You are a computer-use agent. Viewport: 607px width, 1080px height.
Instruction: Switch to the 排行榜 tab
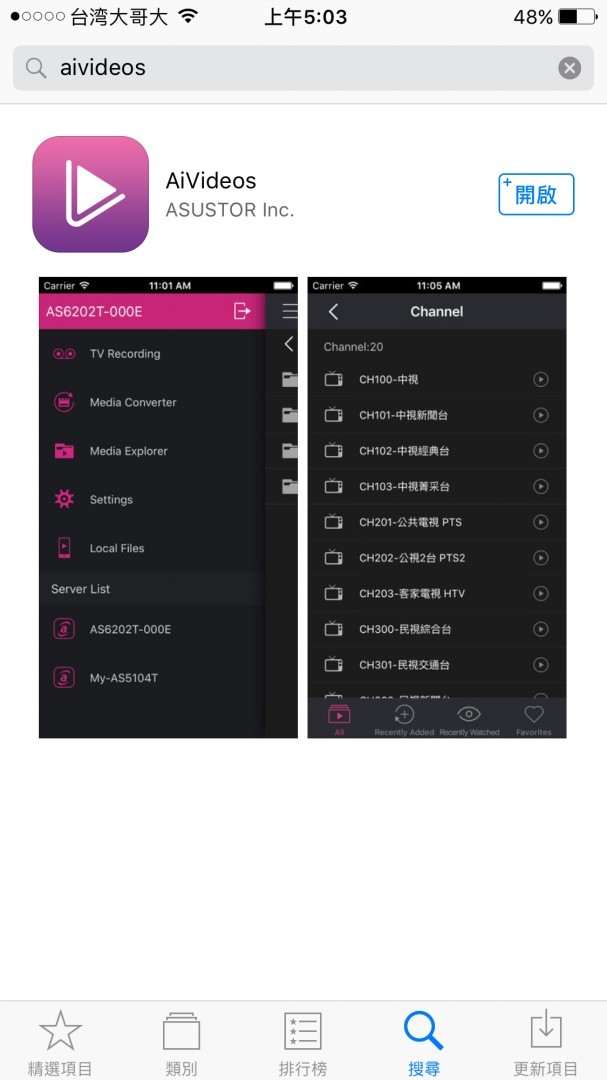pos(302,1042)
